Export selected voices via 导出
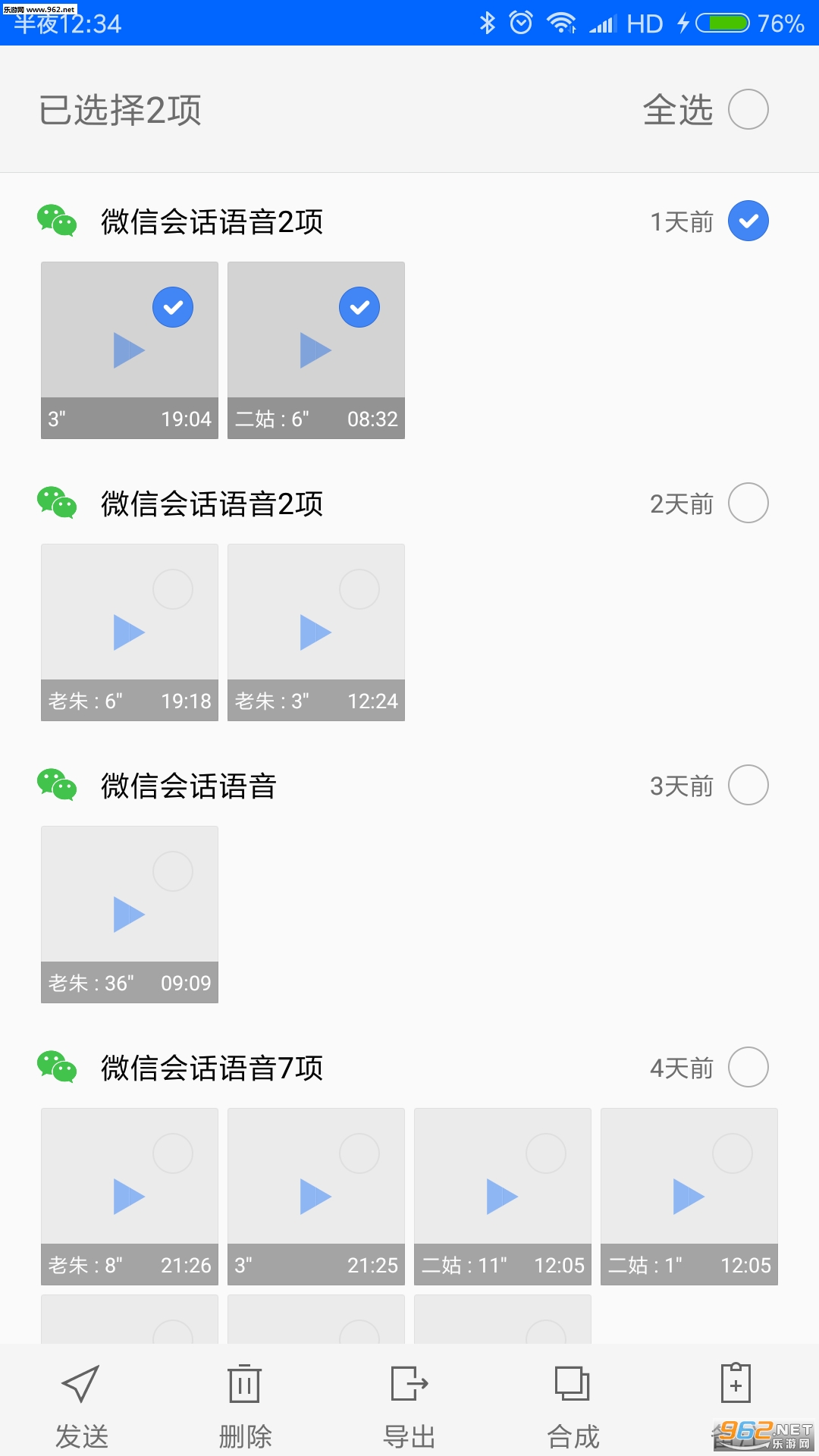The height and width of the screenshot is (1456, 819). [x=409, y=1404]
